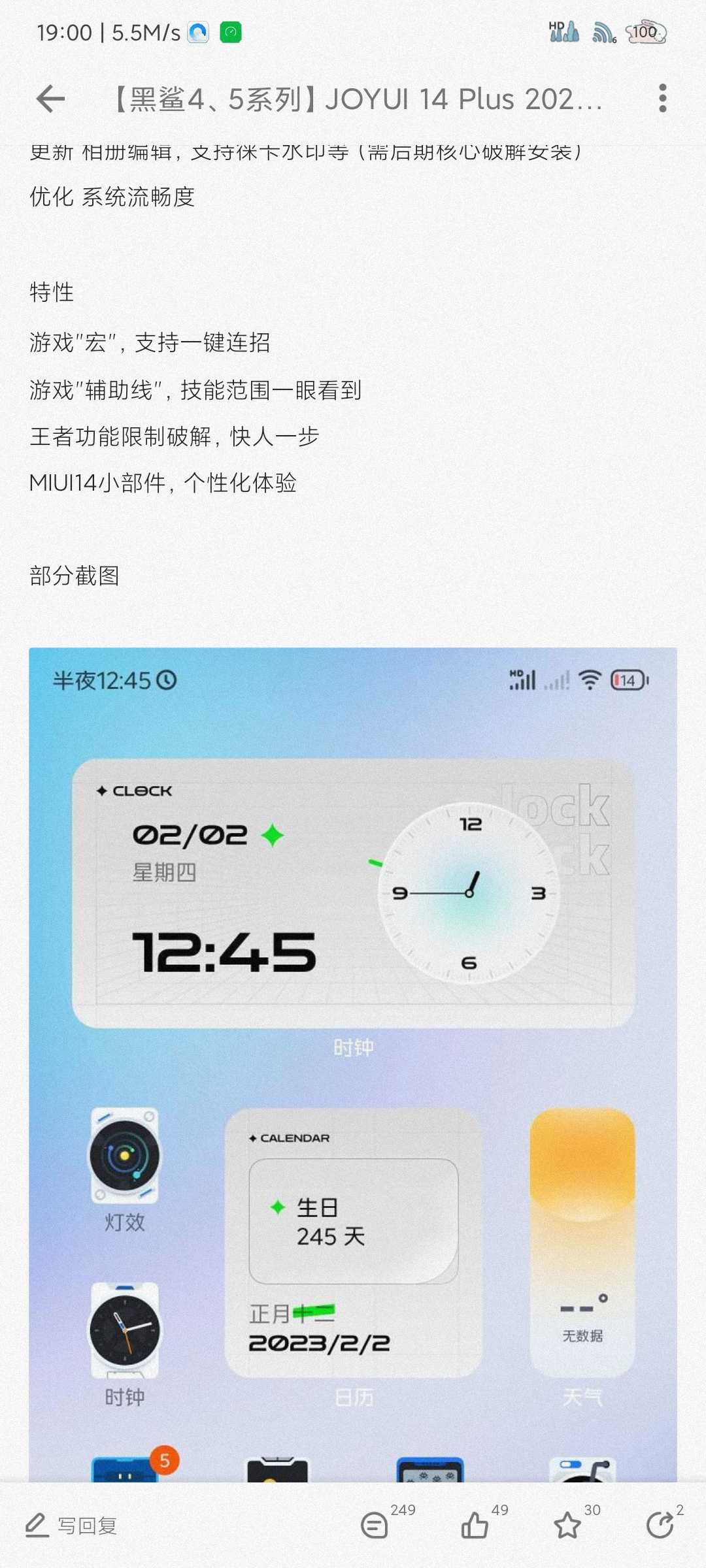706x1568 pixels.
Task: Go back using the top arrow
Action: point(50,99)
